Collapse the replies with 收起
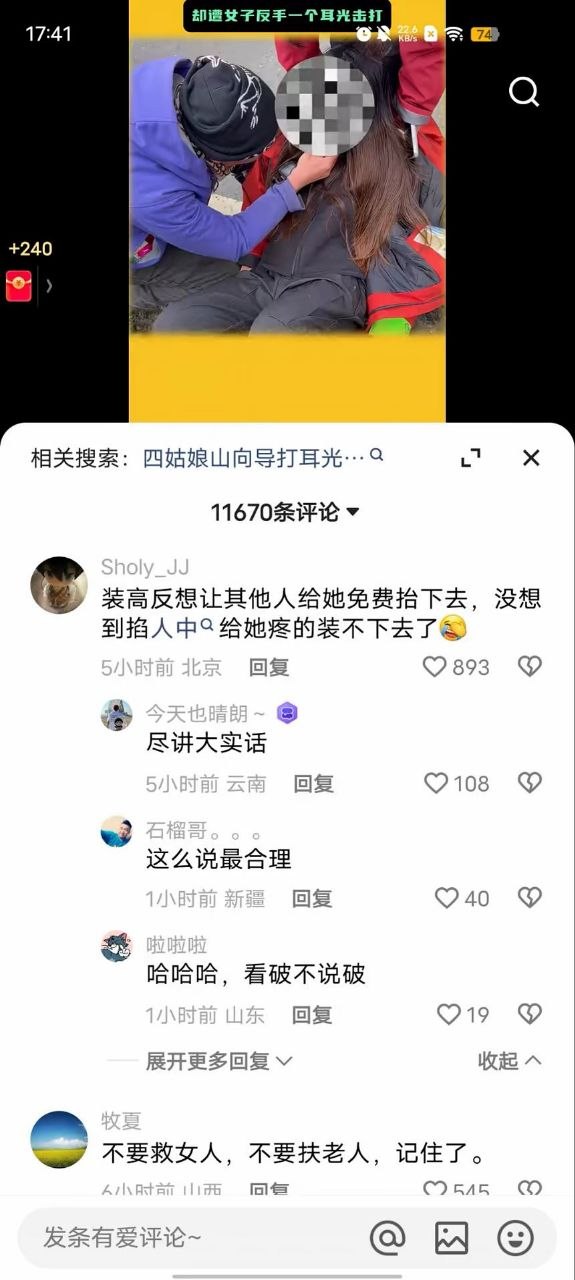The image size is (575, 1280). pyautogui.click(x=510, y=1061)
